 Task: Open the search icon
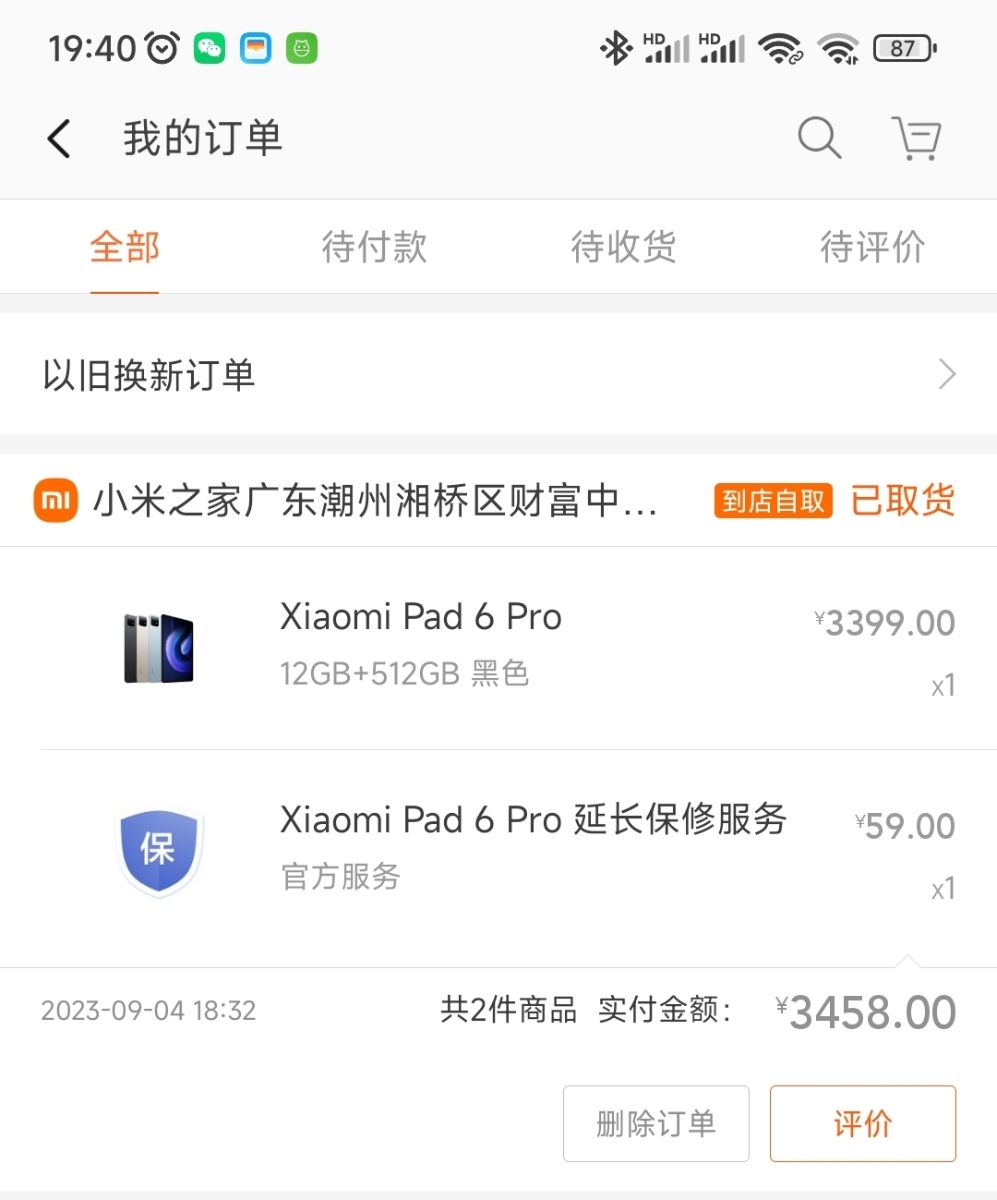tap(818, 139)
